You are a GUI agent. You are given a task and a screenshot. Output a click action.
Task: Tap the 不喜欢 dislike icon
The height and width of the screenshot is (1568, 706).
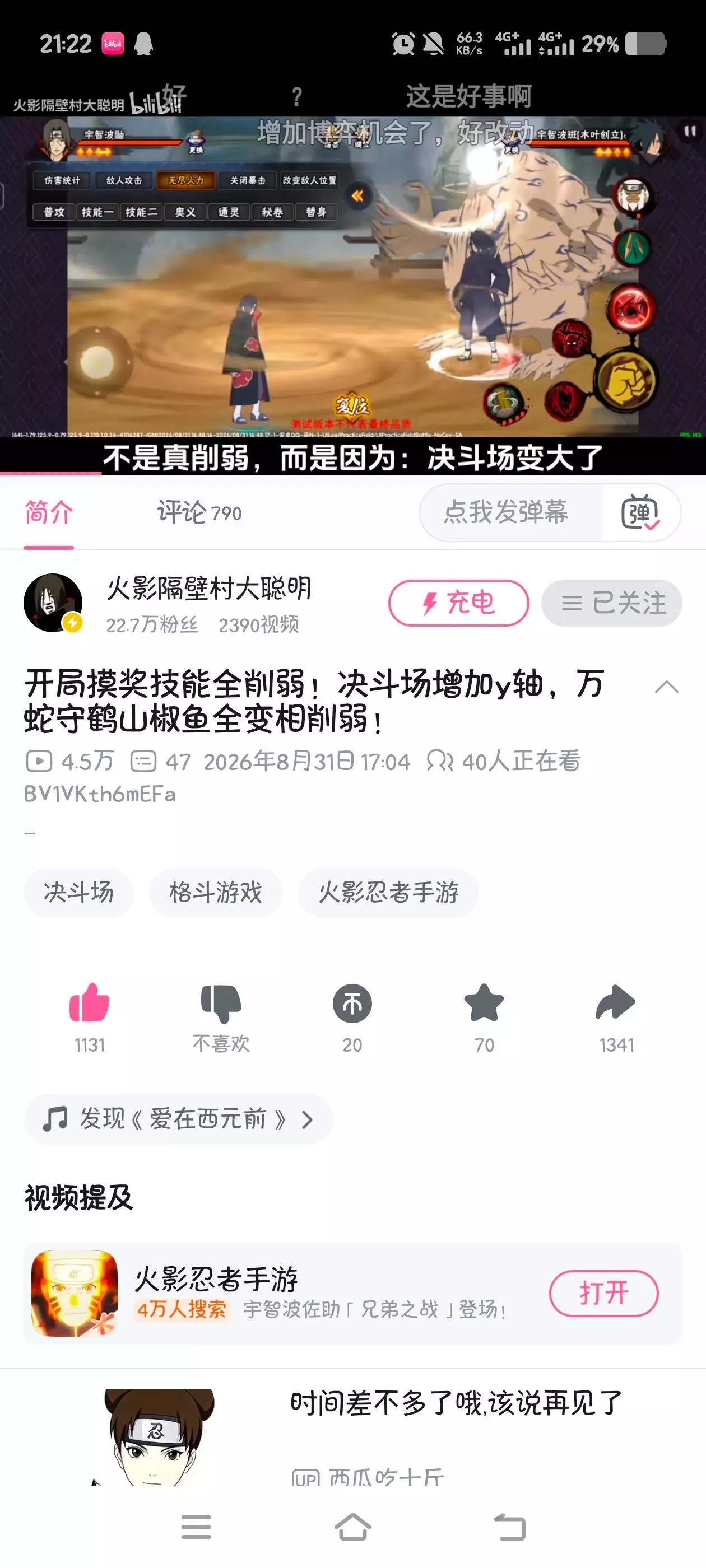(x=221, y=1002)
